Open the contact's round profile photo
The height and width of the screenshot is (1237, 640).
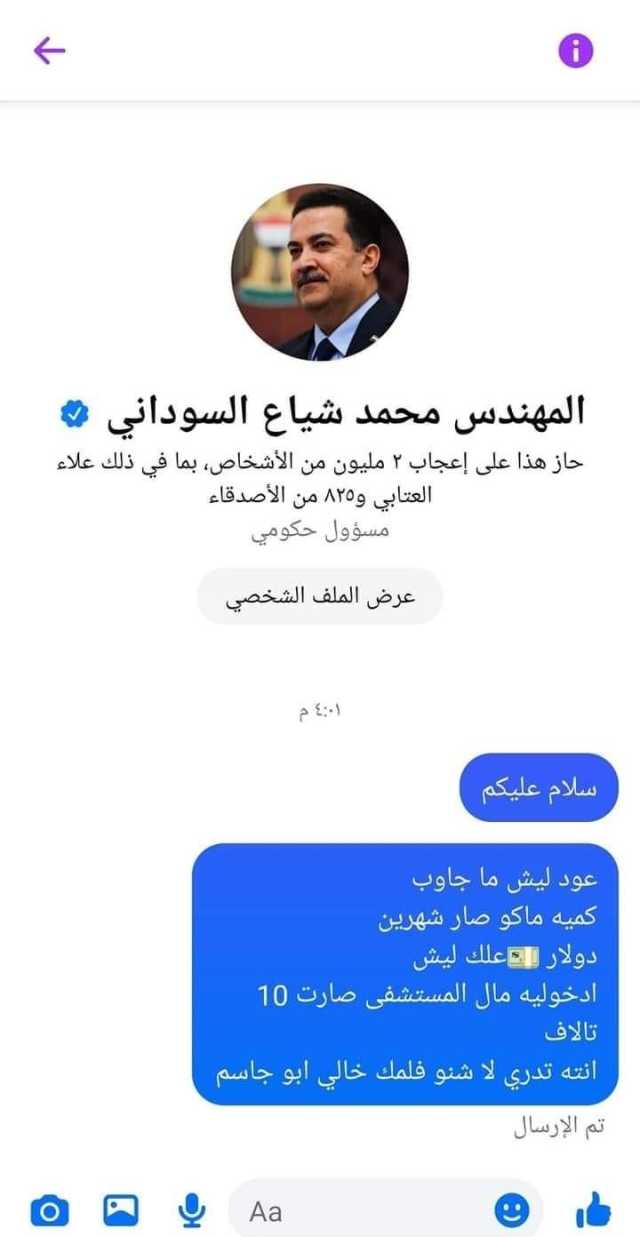320,272
